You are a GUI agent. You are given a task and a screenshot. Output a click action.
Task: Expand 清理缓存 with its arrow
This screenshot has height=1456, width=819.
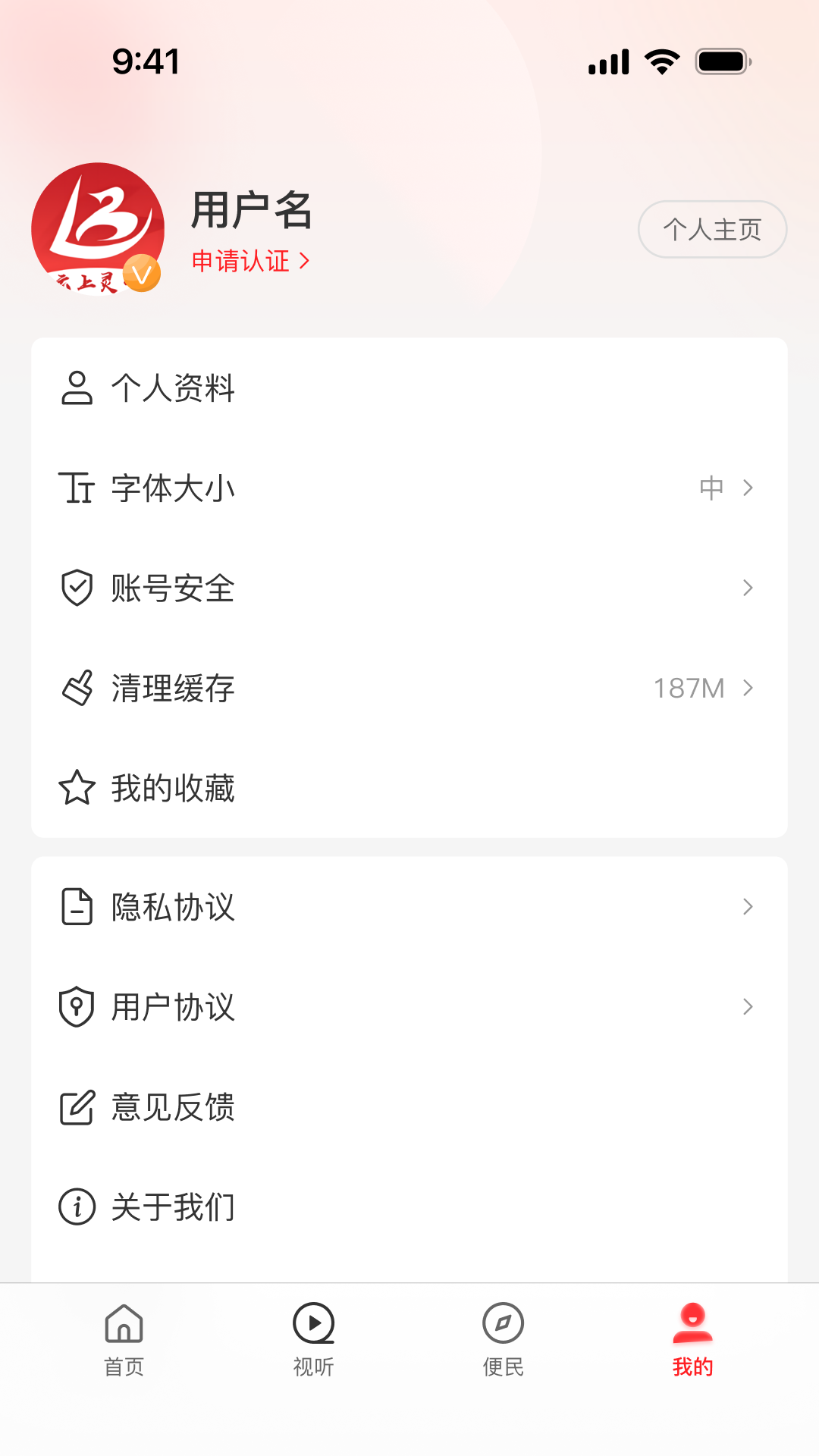[748, 688]
